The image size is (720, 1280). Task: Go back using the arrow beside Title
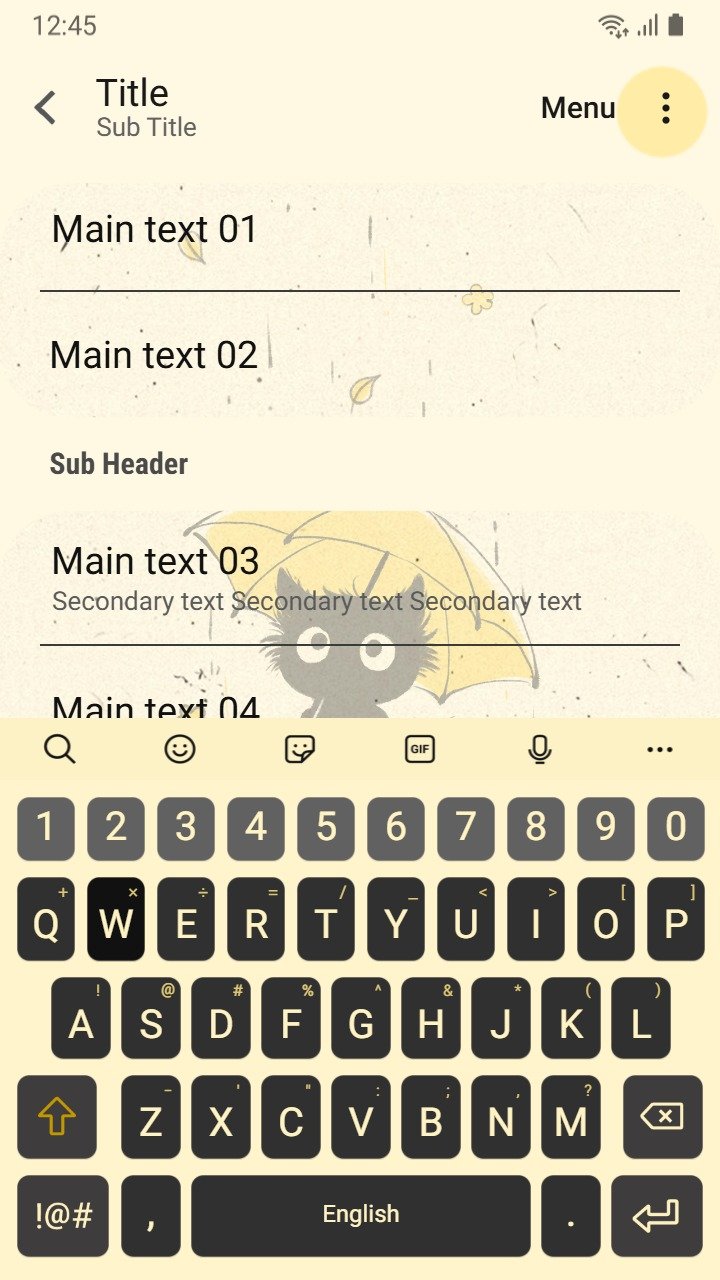tap(45, 108)
